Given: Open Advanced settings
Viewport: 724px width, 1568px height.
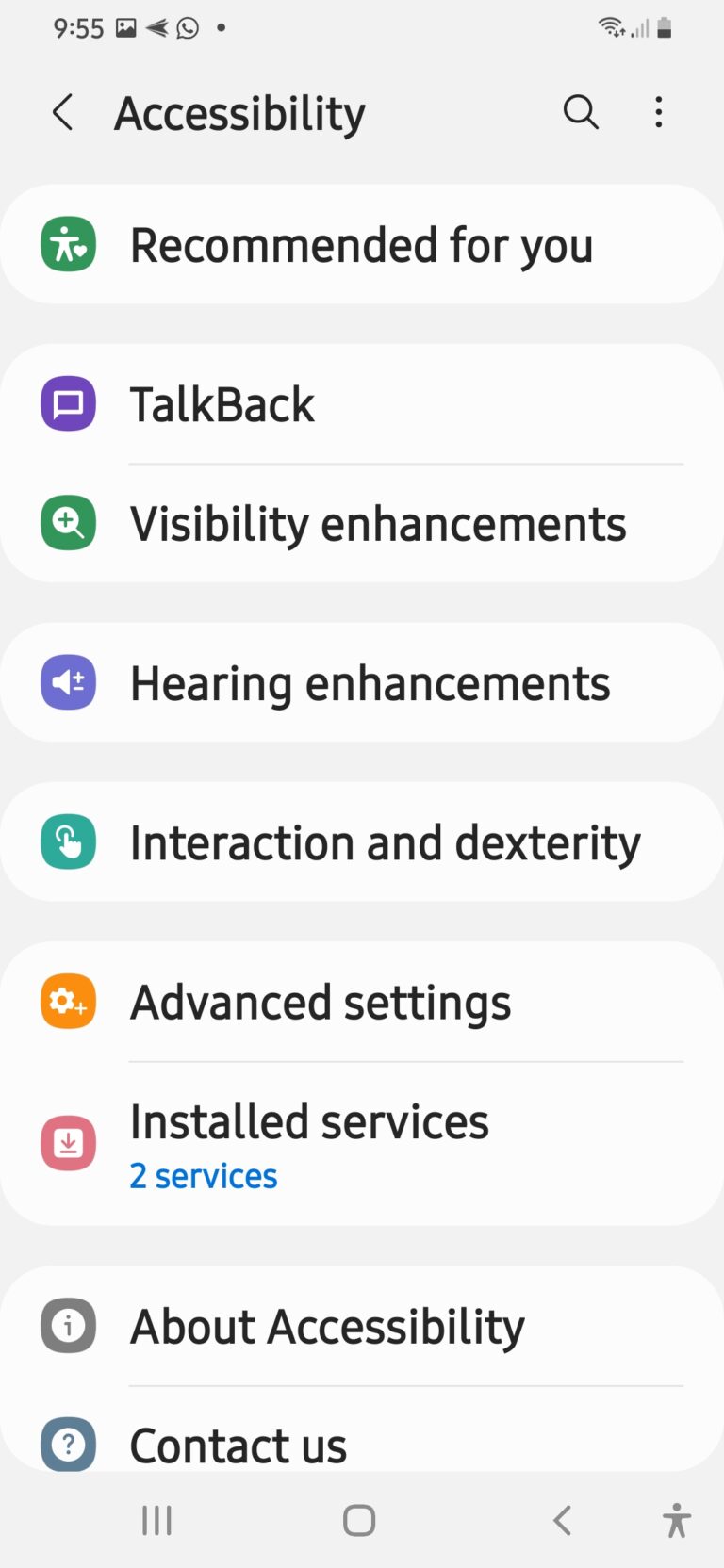Looking at the screenshot, I should 362,1003.
